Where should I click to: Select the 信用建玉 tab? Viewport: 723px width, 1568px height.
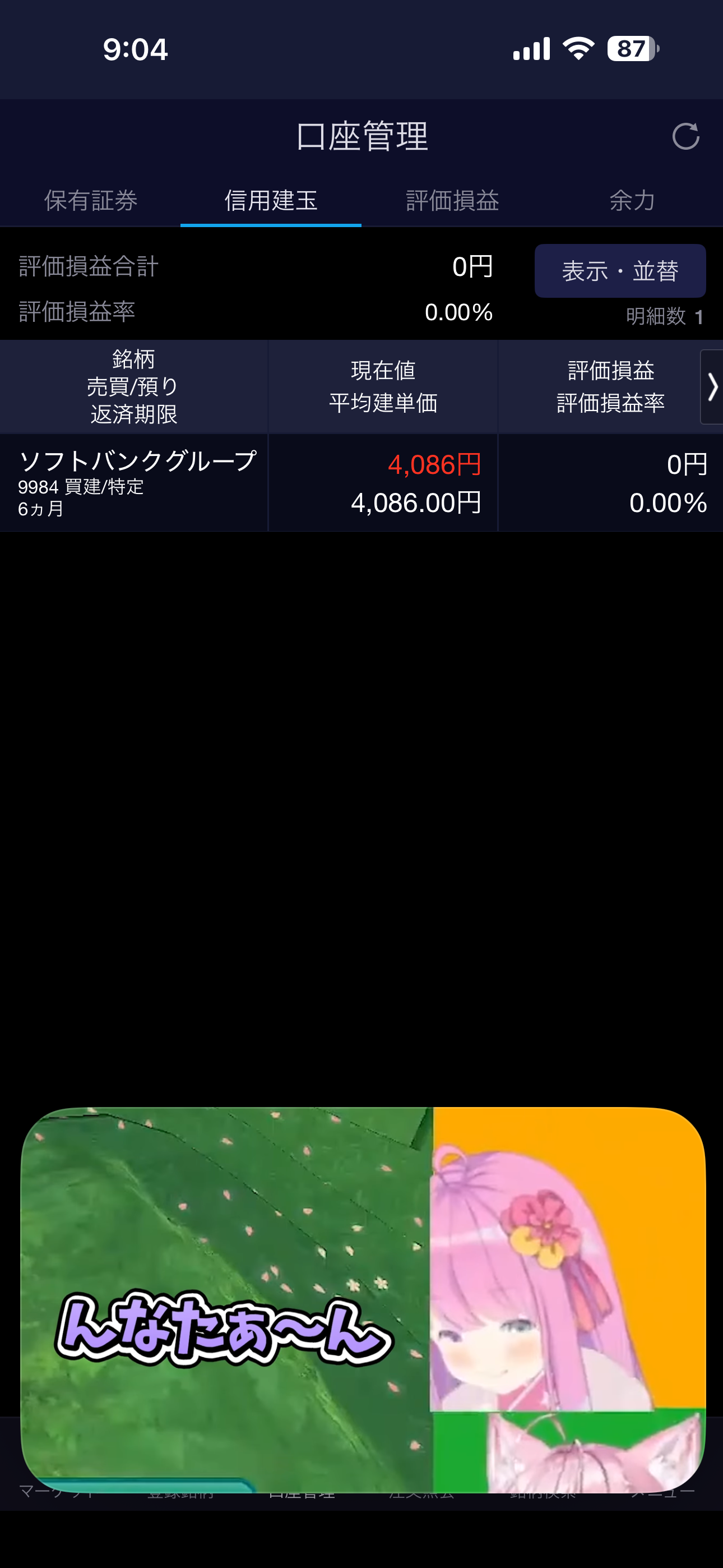[x=271, y=200]
